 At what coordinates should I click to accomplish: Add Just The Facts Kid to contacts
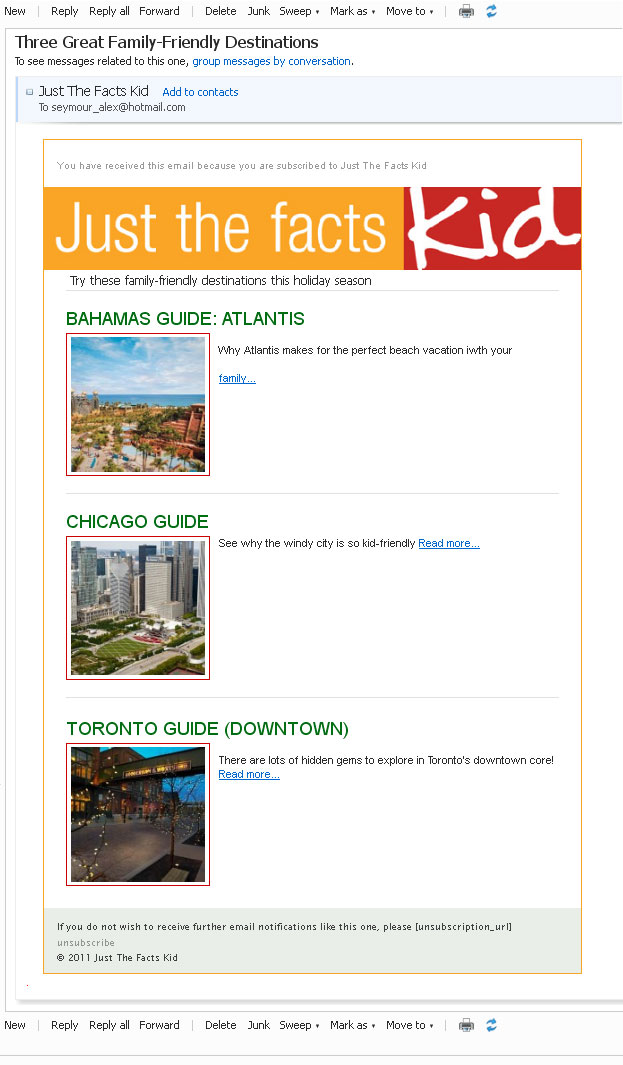tap(200, 92)
